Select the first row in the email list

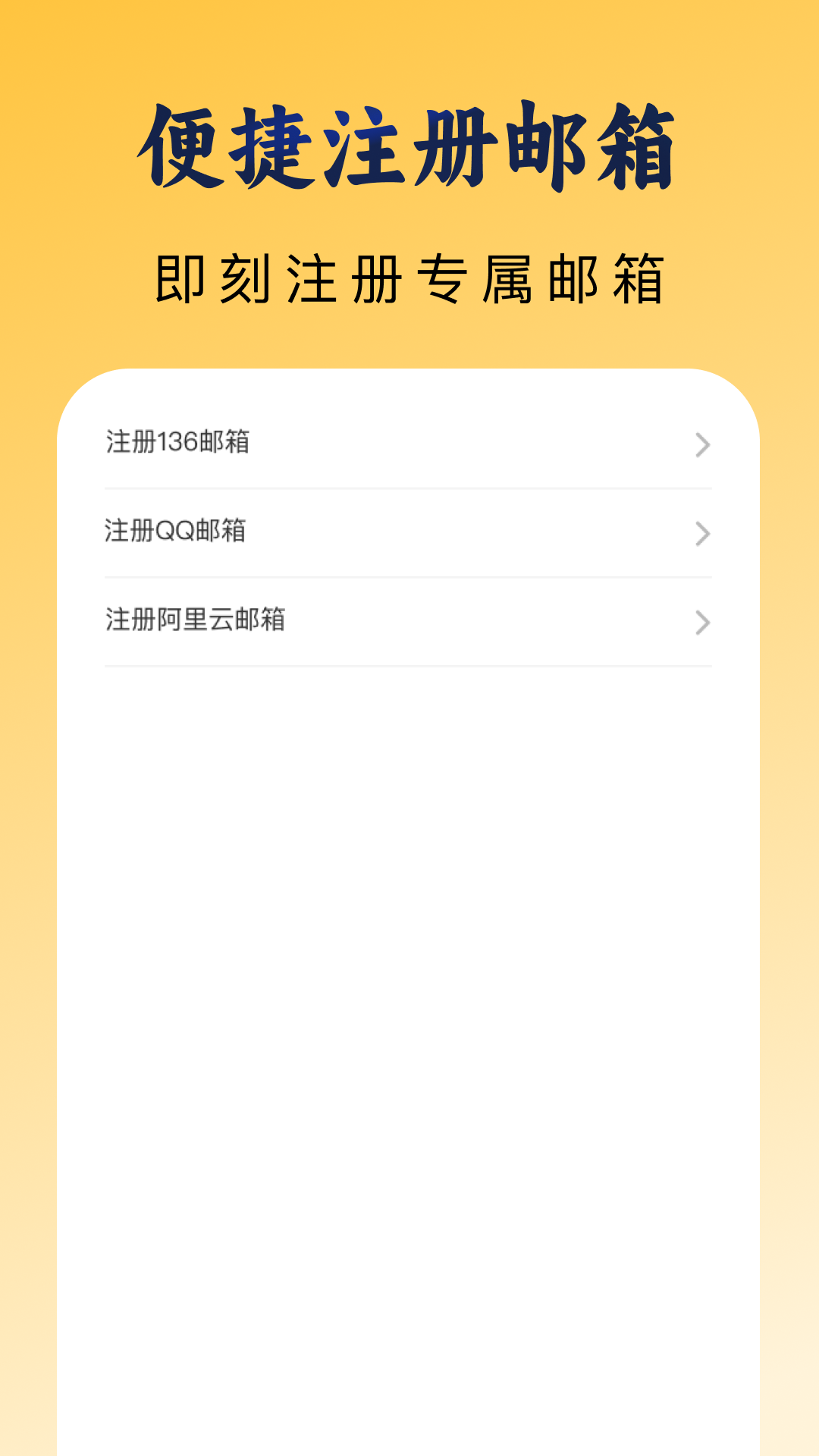click(409, 445)
